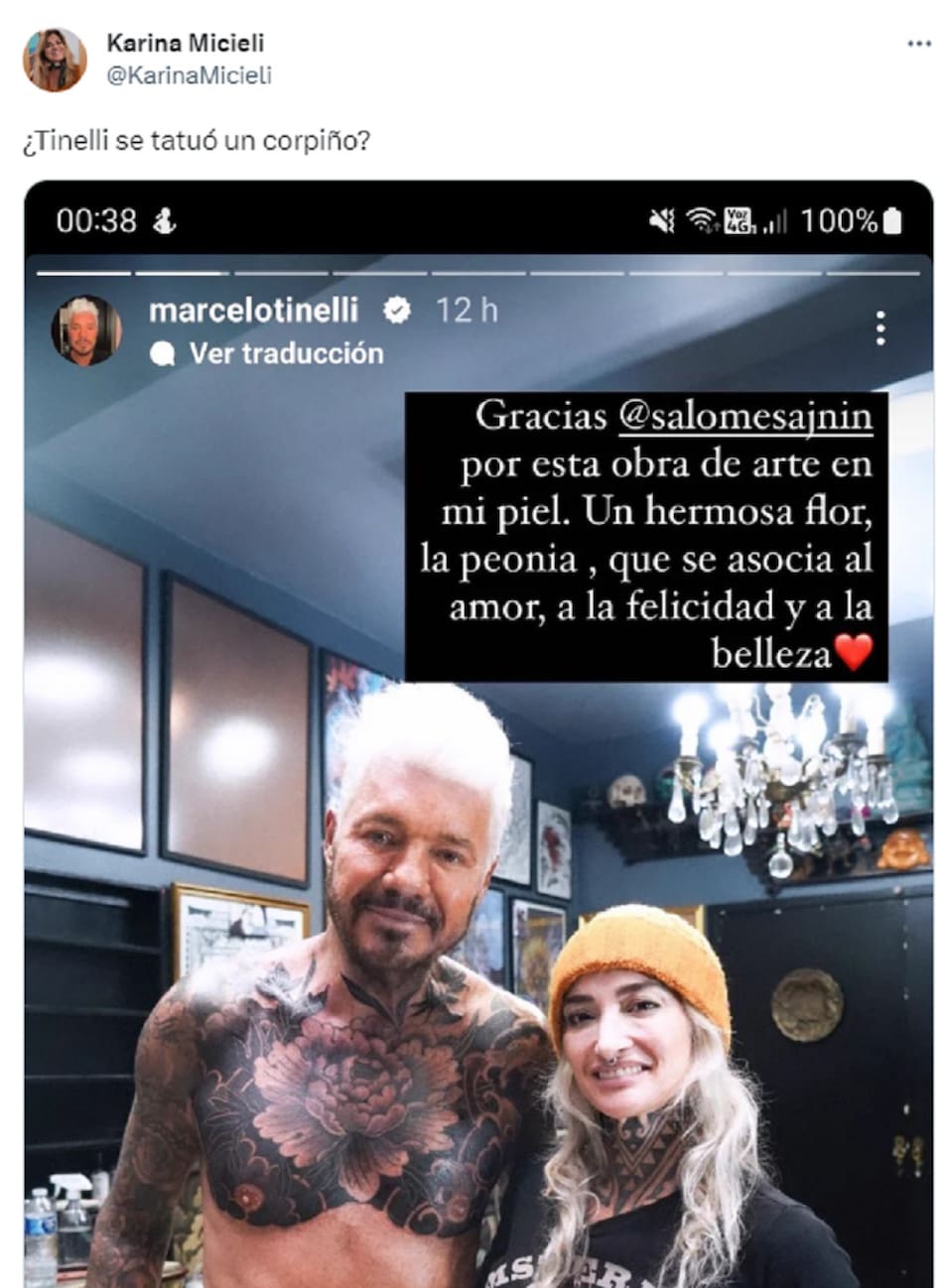Expand the attached image in the tweet

coord(477,734)
